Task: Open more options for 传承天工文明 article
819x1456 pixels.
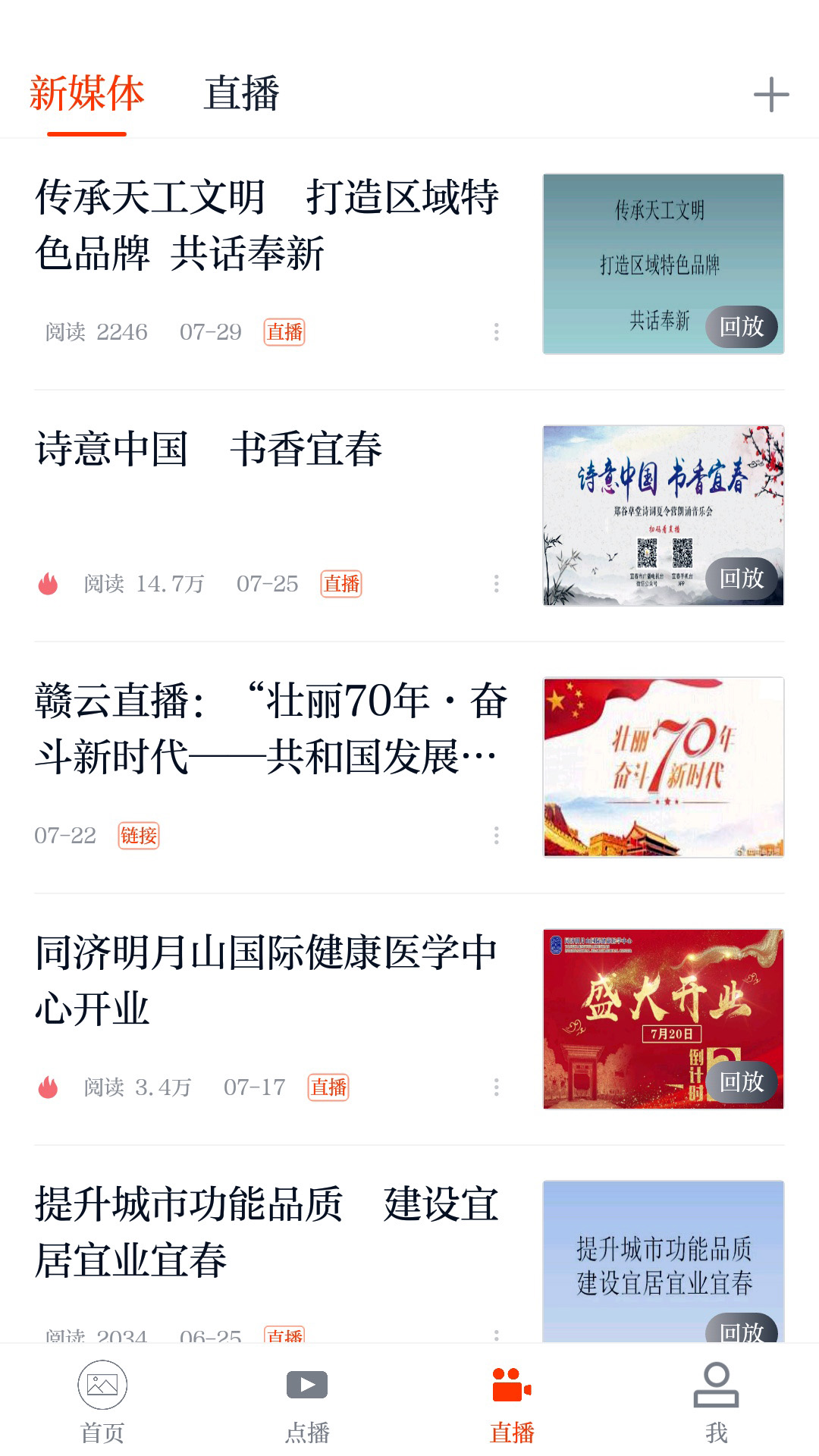Action: pos(497,332)
